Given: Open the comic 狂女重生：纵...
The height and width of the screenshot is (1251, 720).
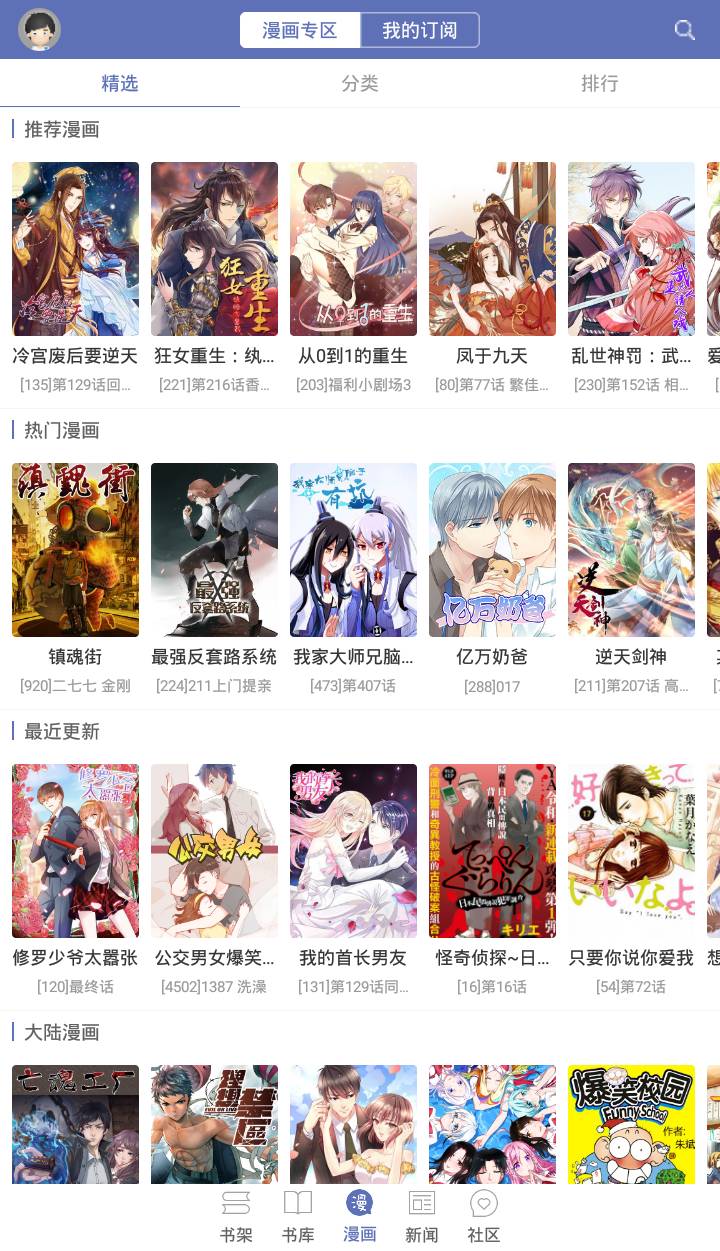Looking at the screenshot, I should (214, 249).
